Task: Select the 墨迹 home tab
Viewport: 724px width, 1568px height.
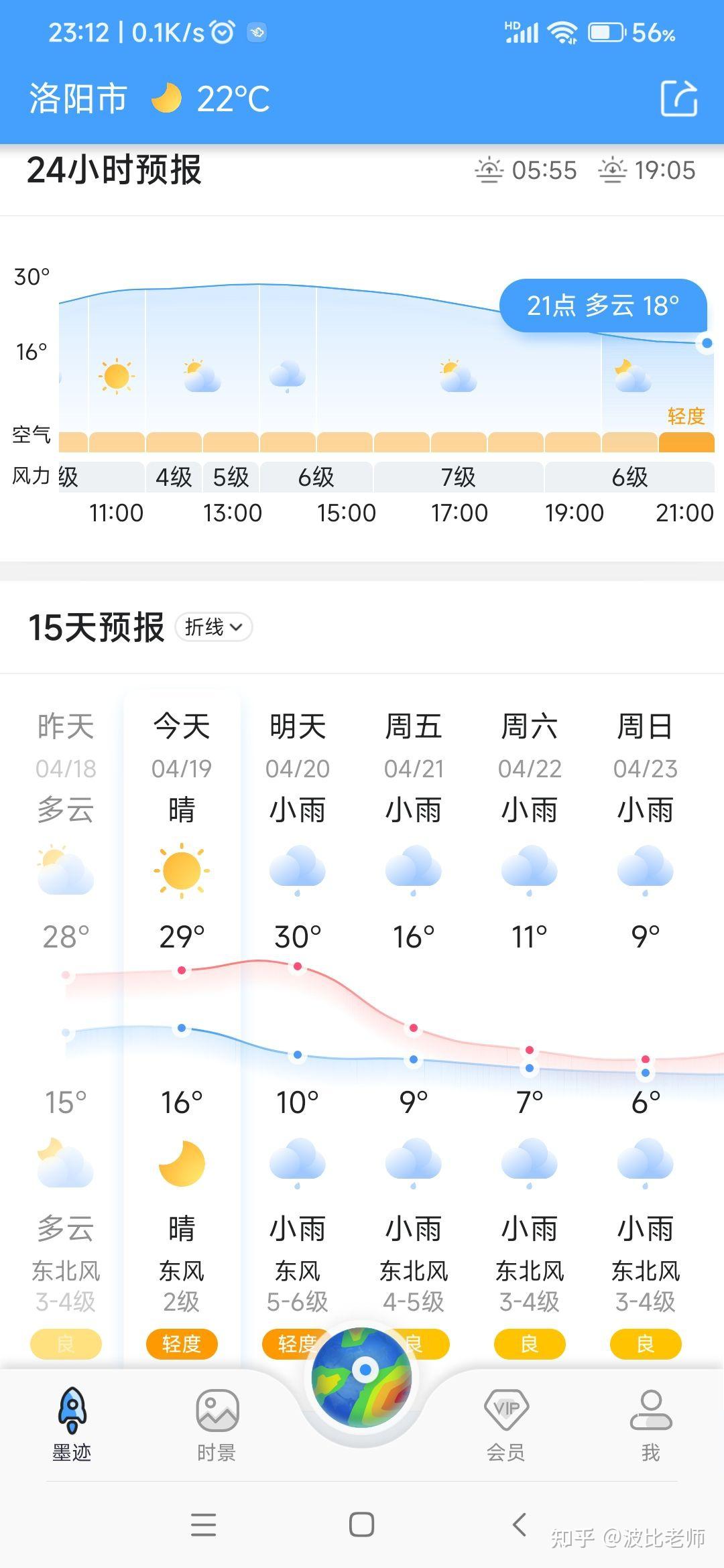Action: (72, 1424)
